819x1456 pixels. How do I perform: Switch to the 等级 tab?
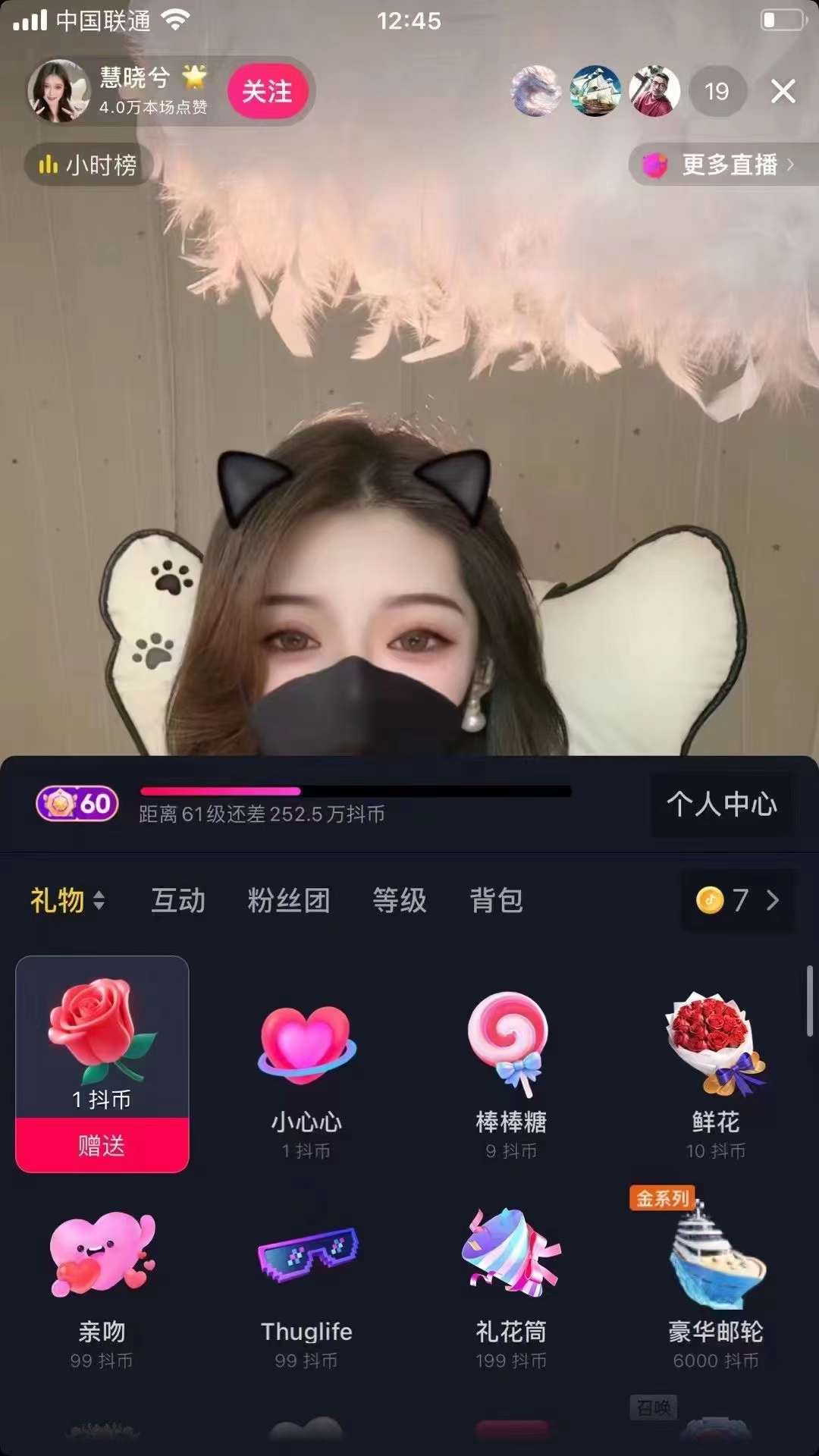pos(399,900)
